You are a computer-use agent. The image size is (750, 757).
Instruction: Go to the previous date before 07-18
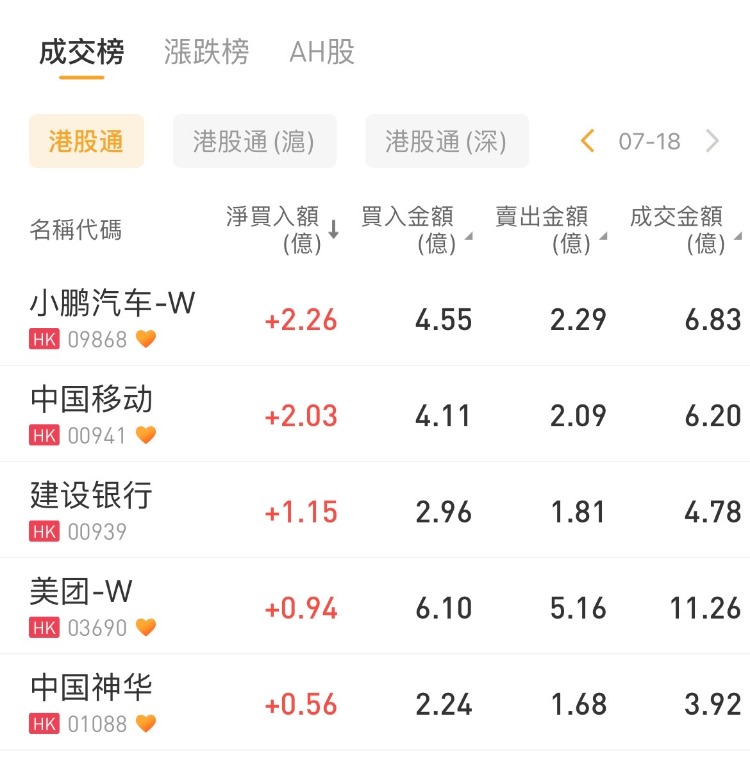point(588,141)
